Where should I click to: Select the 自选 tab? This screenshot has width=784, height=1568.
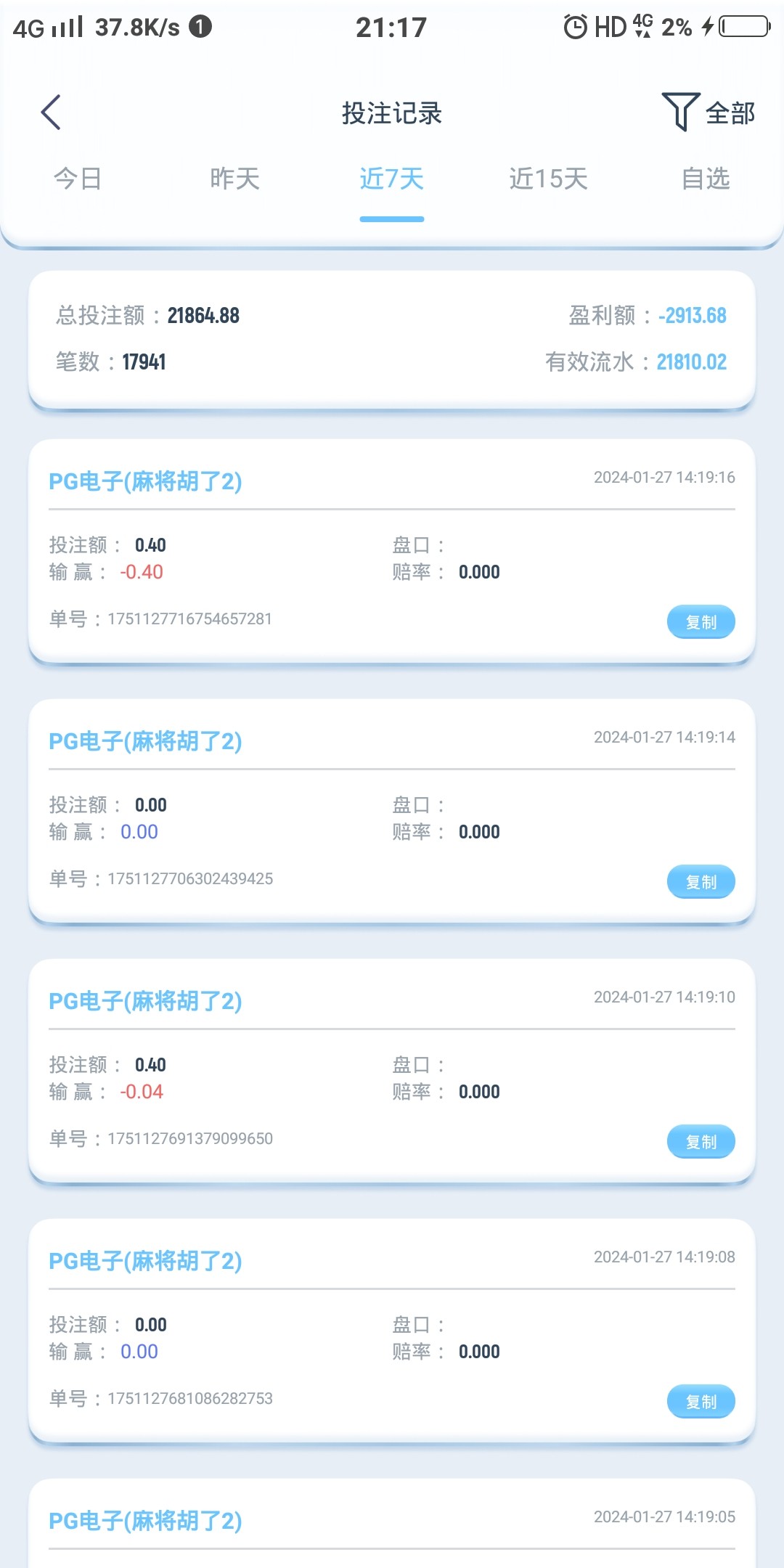click(x=705, y=179)
